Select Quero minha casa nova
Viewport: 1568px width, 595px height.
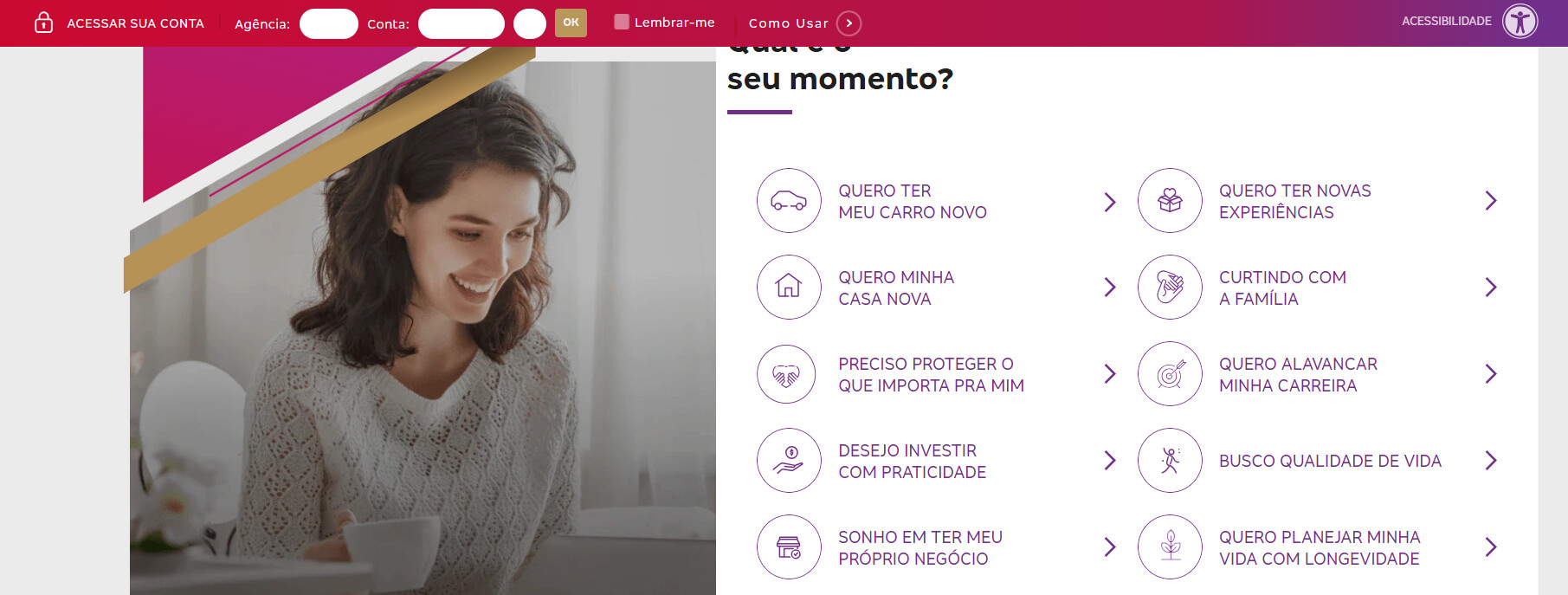pos(895,288)
